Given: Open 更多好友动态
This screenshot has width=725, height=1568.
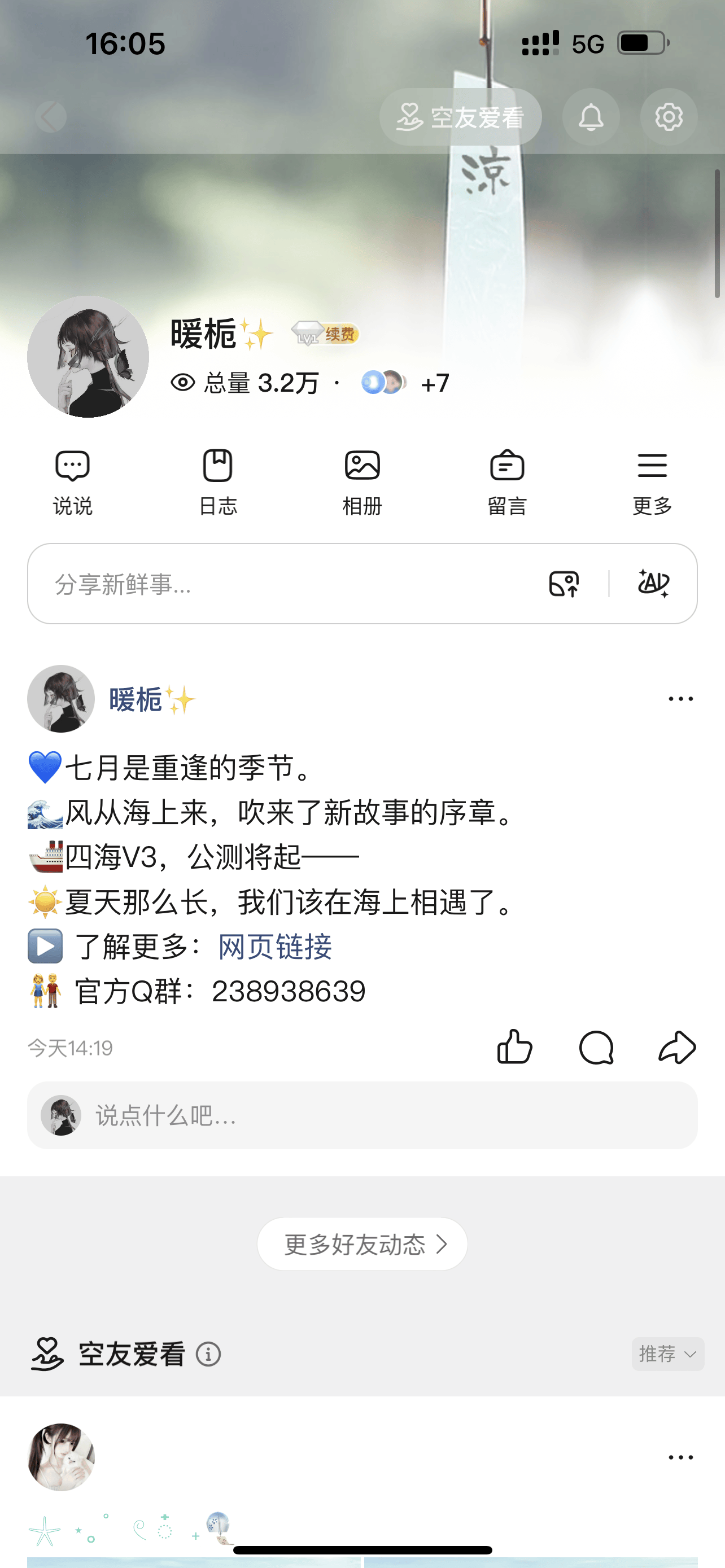Looking at the screenshot, I should click(362, 1244).
